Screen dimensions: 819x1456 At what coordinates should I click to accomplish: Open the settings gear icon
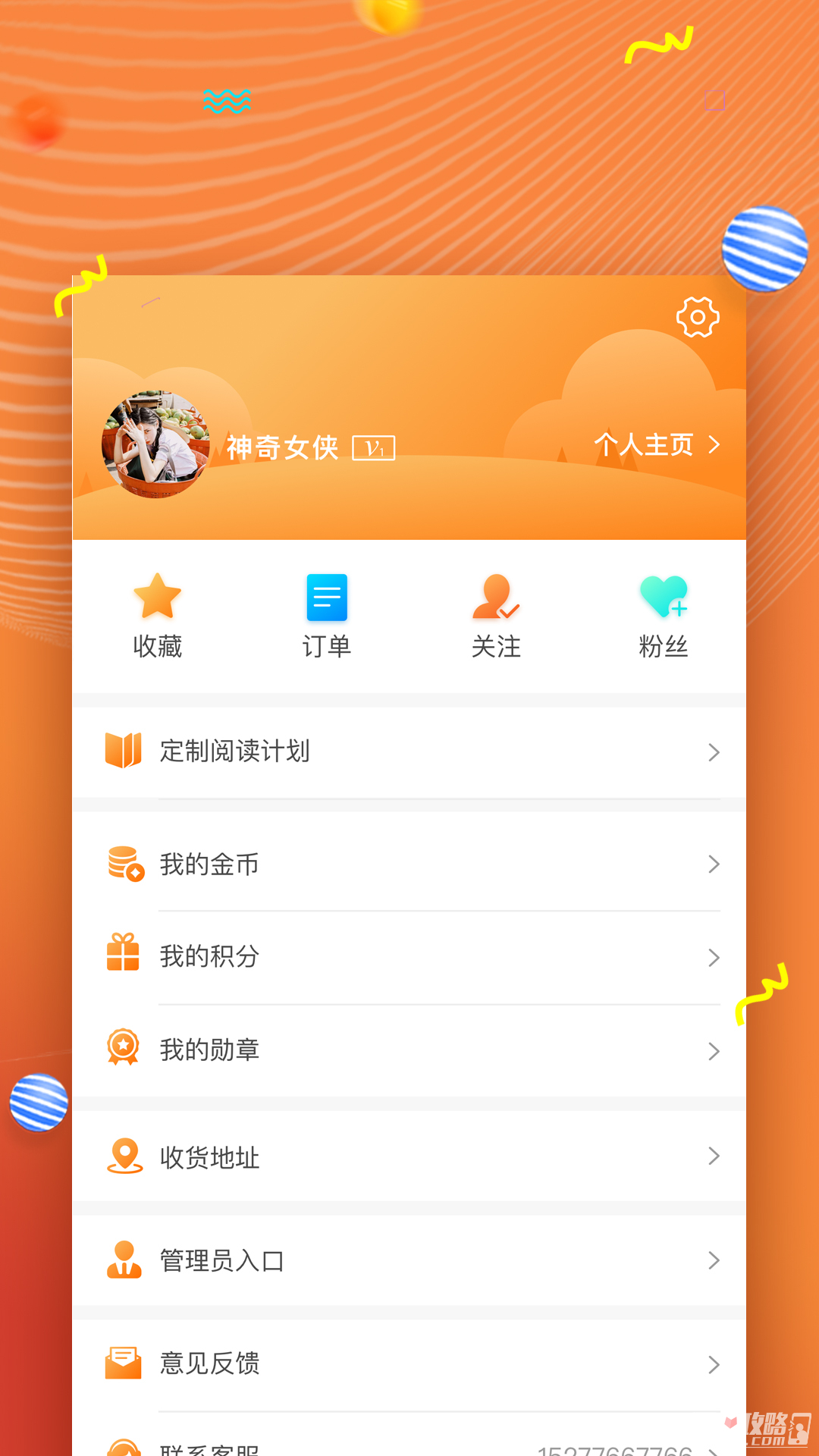coord(697,318)
